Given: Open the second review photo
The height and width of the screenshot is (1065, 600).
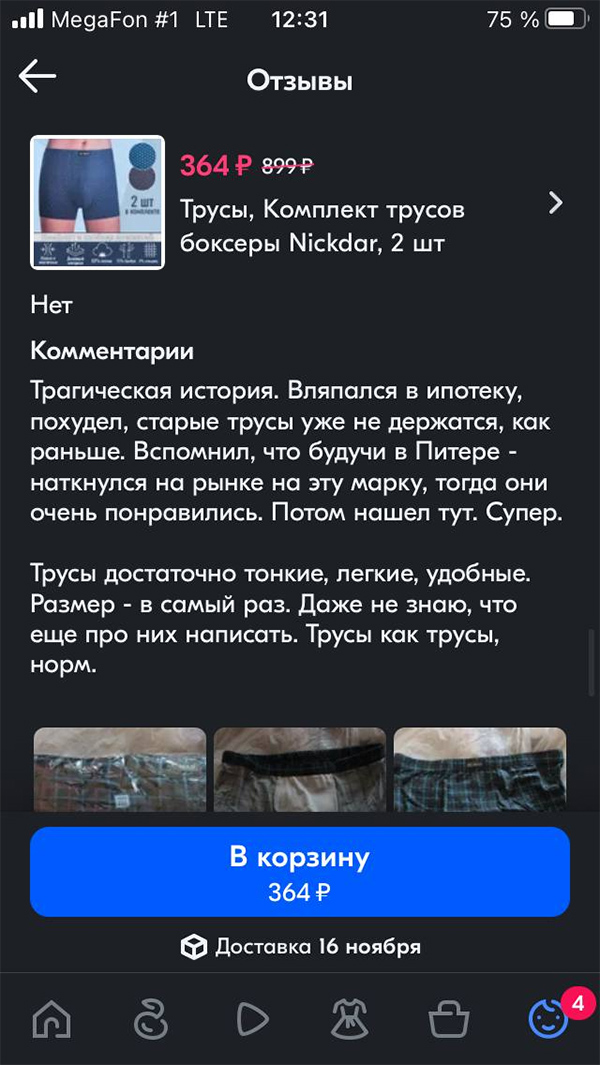Looking at the screenshot, I should pos(300,768).
